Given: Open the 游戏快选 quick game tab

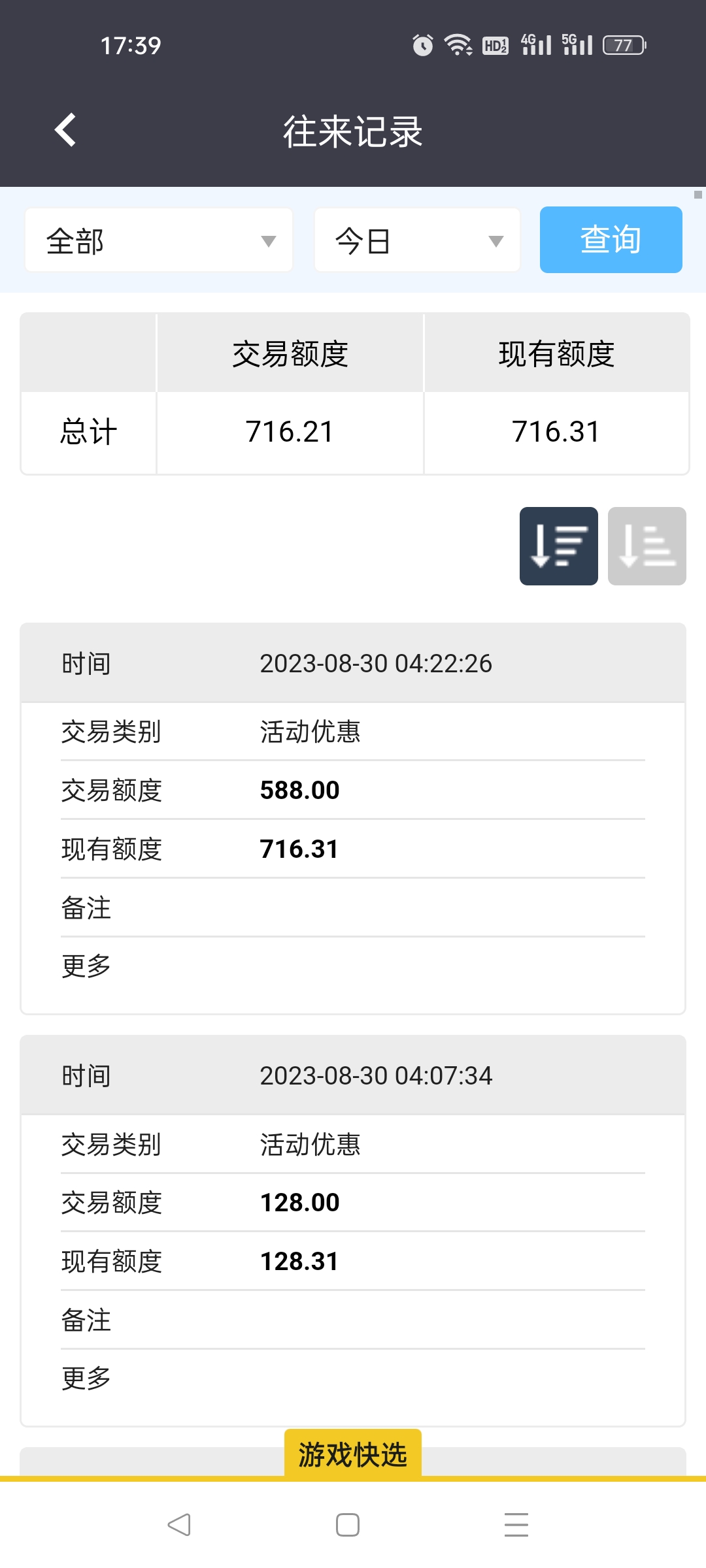Looking at the screenshot, I should click(x=352, y=1454).
